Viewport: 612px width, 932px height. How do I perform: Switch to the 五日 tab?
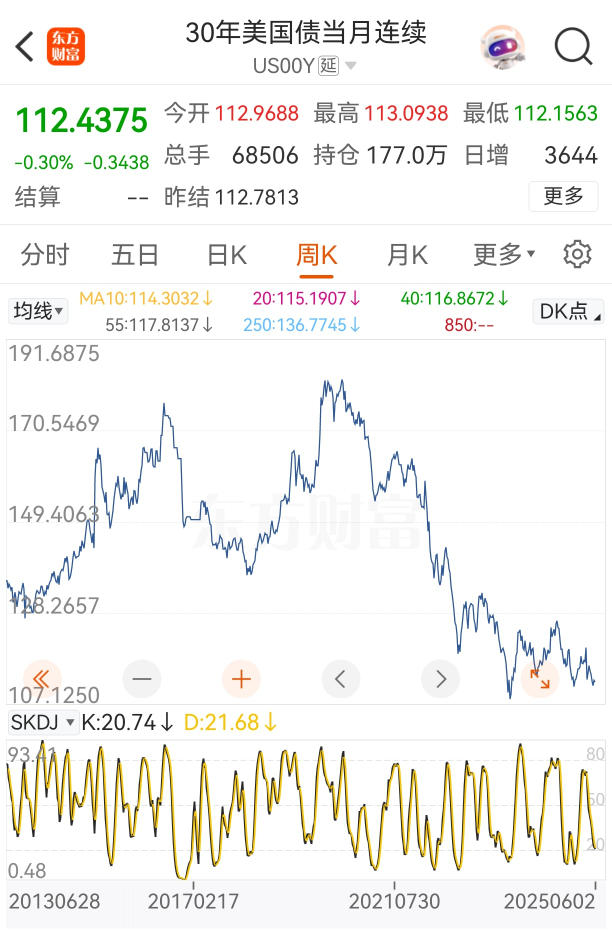(x=135, y=255)
